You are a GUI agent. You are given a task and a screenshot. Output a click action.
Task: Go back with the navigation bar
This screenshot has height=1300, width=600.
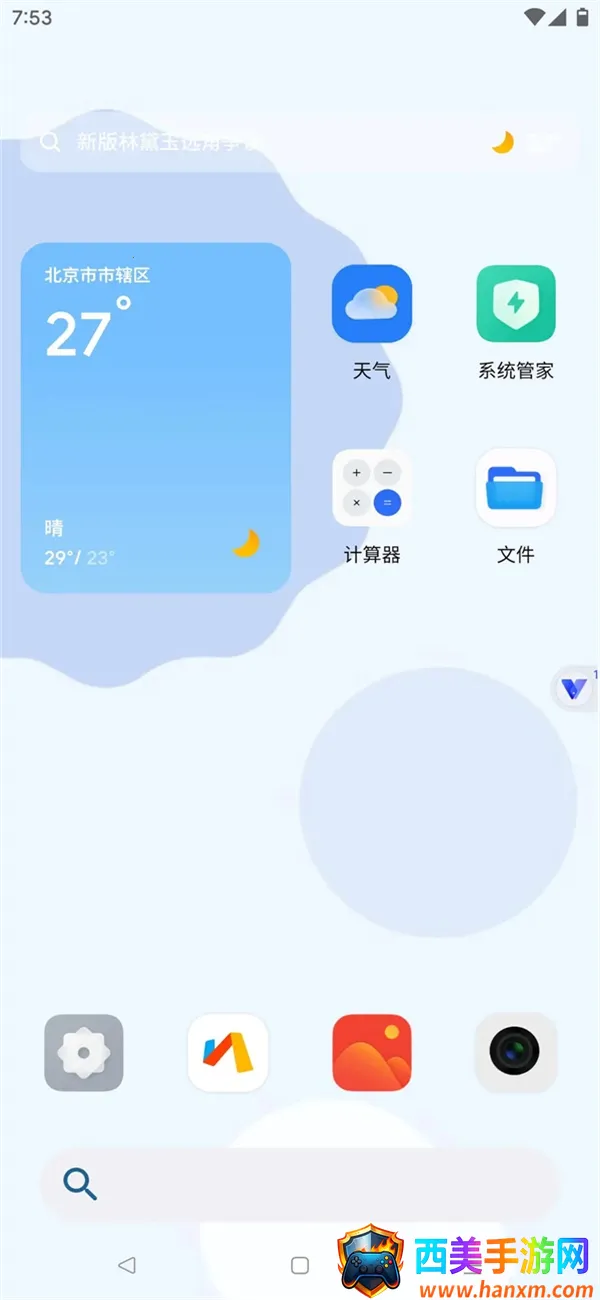coord(126,1265)
